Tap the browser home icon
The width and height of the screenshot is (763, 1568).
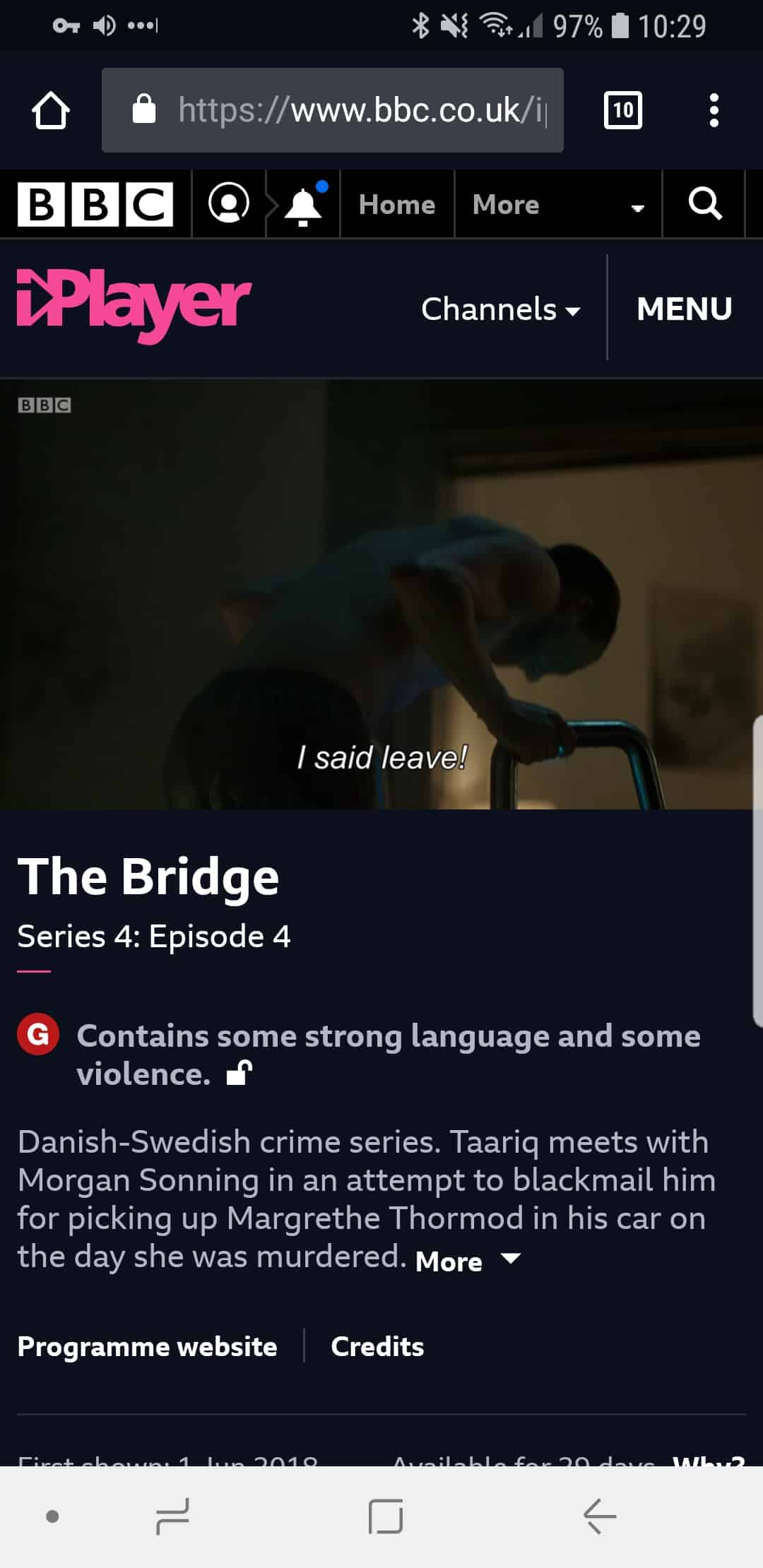tap(51, 110)
